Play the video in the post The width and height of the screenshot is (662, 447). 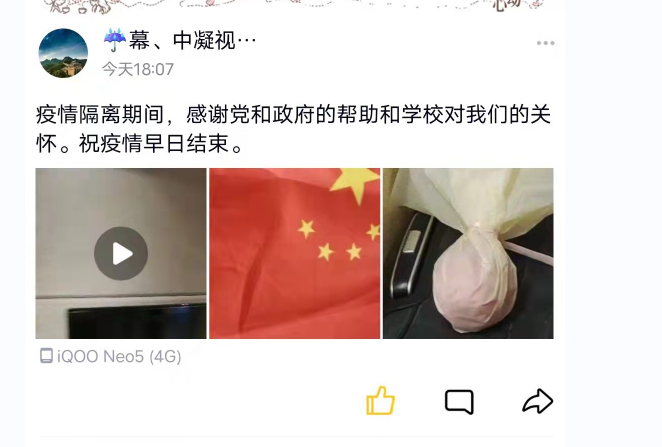[x=121, y=253]
